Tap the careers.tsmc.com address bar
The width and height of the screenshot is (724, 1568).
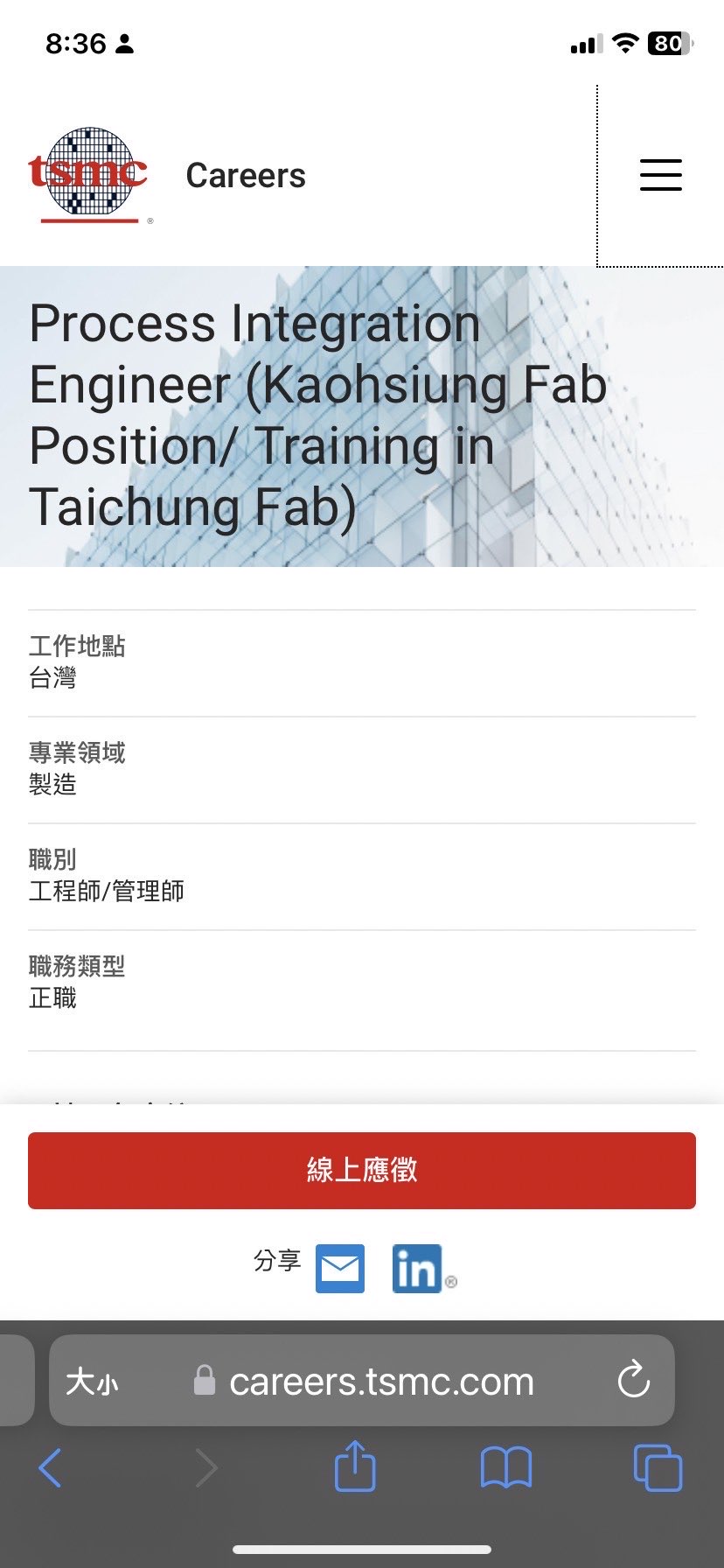click(x=380, y=1382)
